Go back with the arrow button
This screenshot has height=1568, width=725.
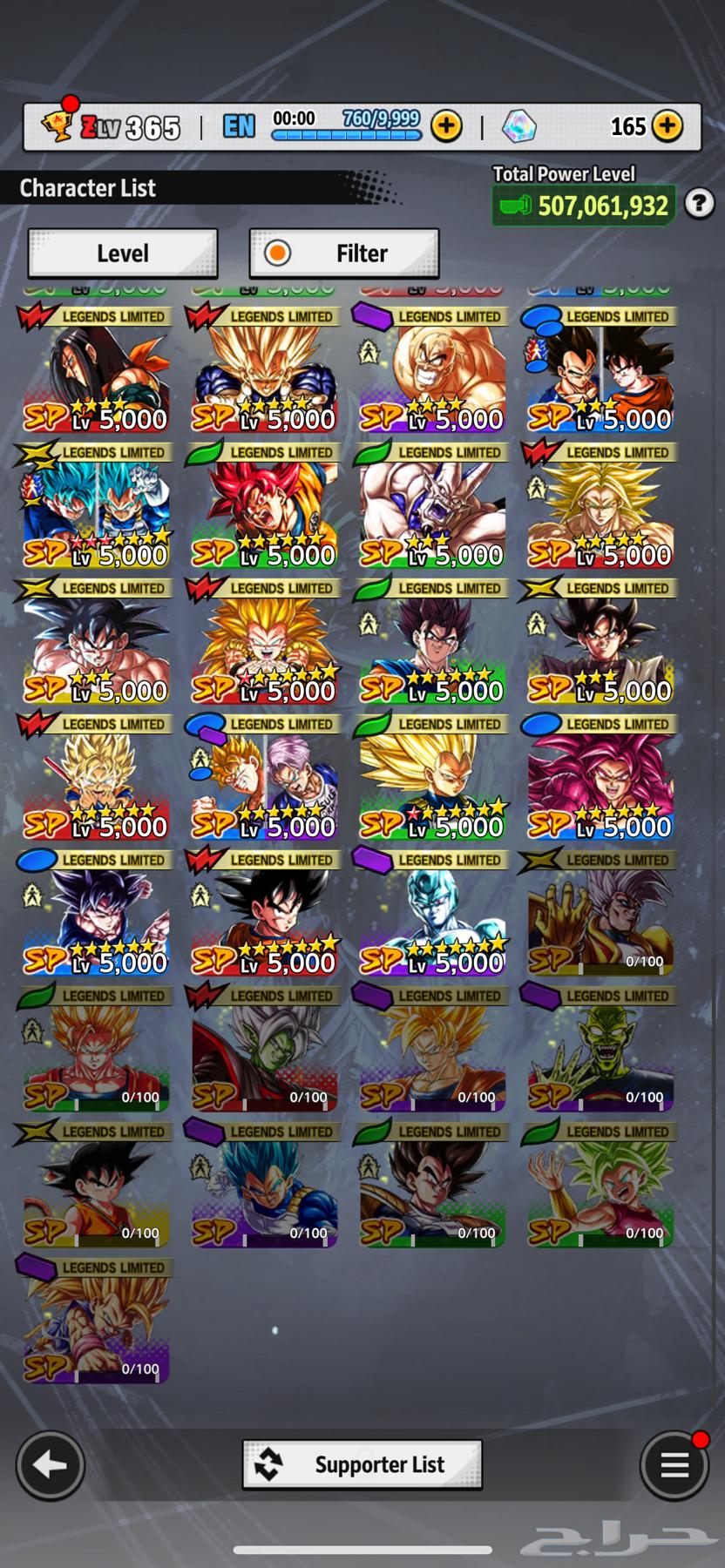50,1465
